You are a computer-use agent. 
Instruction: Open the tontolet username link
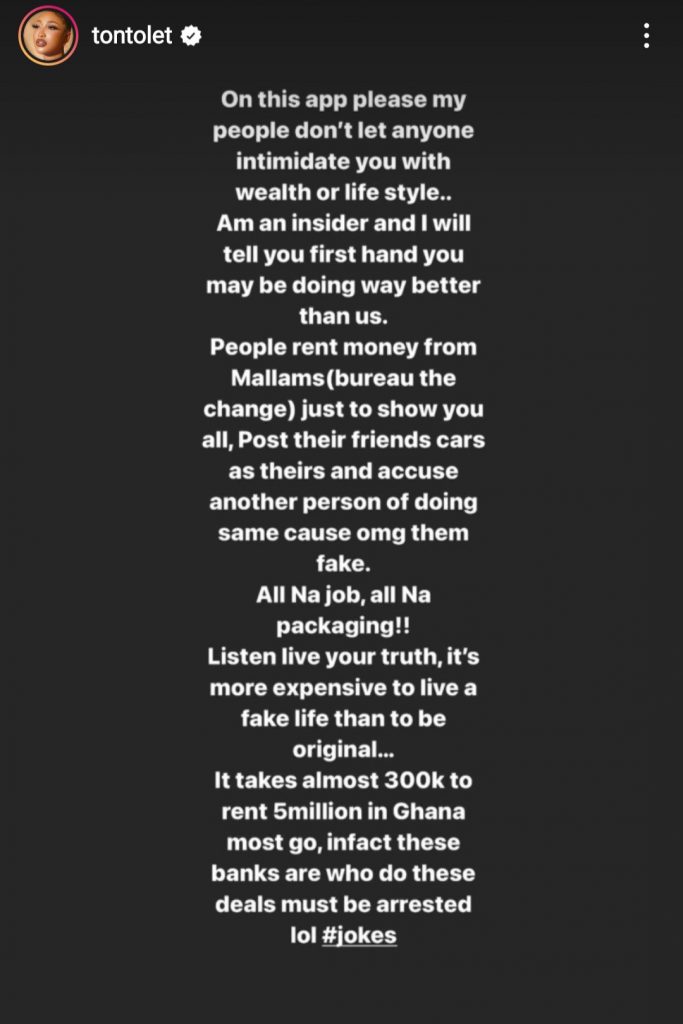[x=132, y=36]
